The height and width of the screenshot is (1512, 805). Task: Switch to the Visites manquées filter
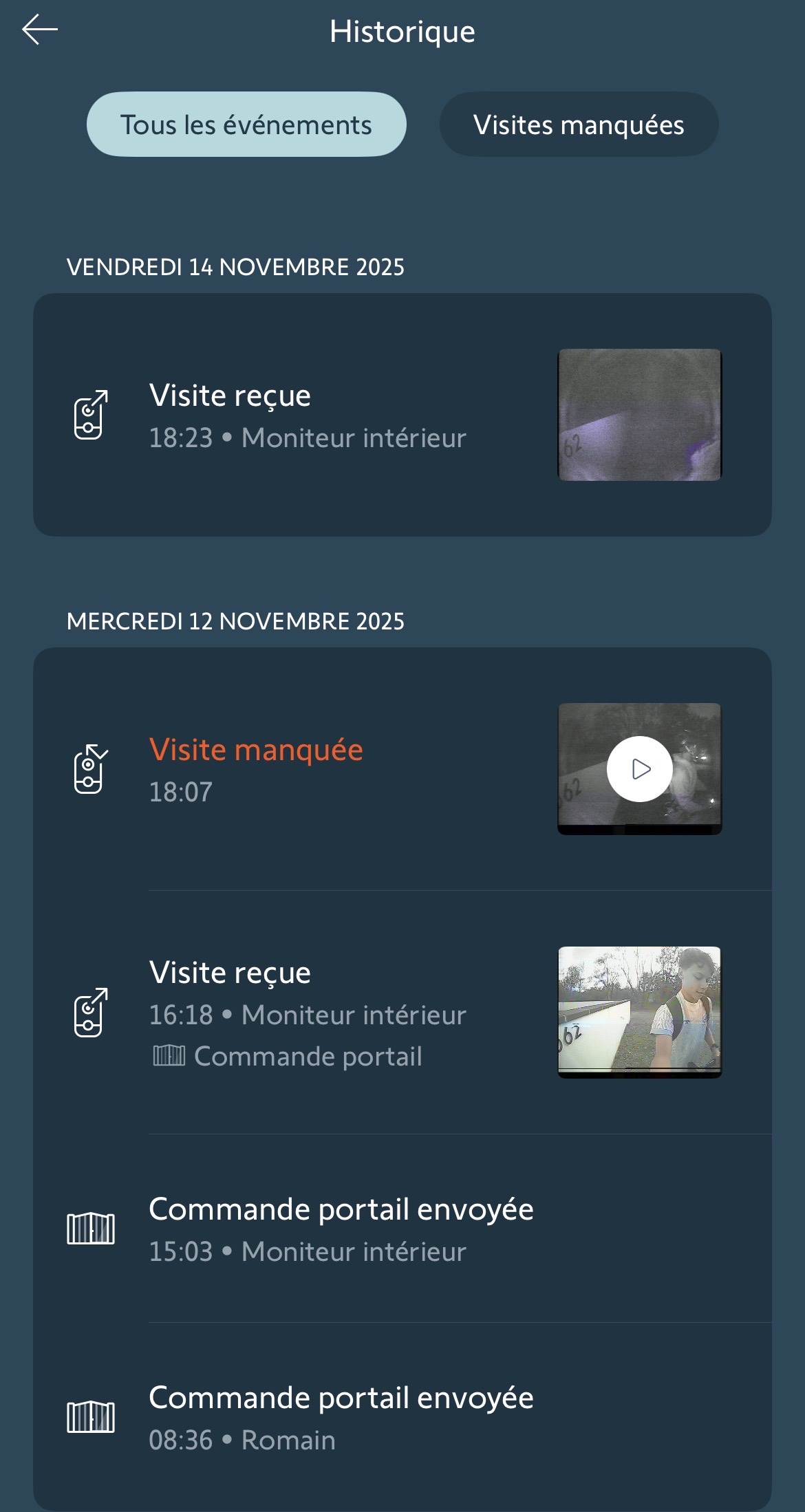point(579,125)
